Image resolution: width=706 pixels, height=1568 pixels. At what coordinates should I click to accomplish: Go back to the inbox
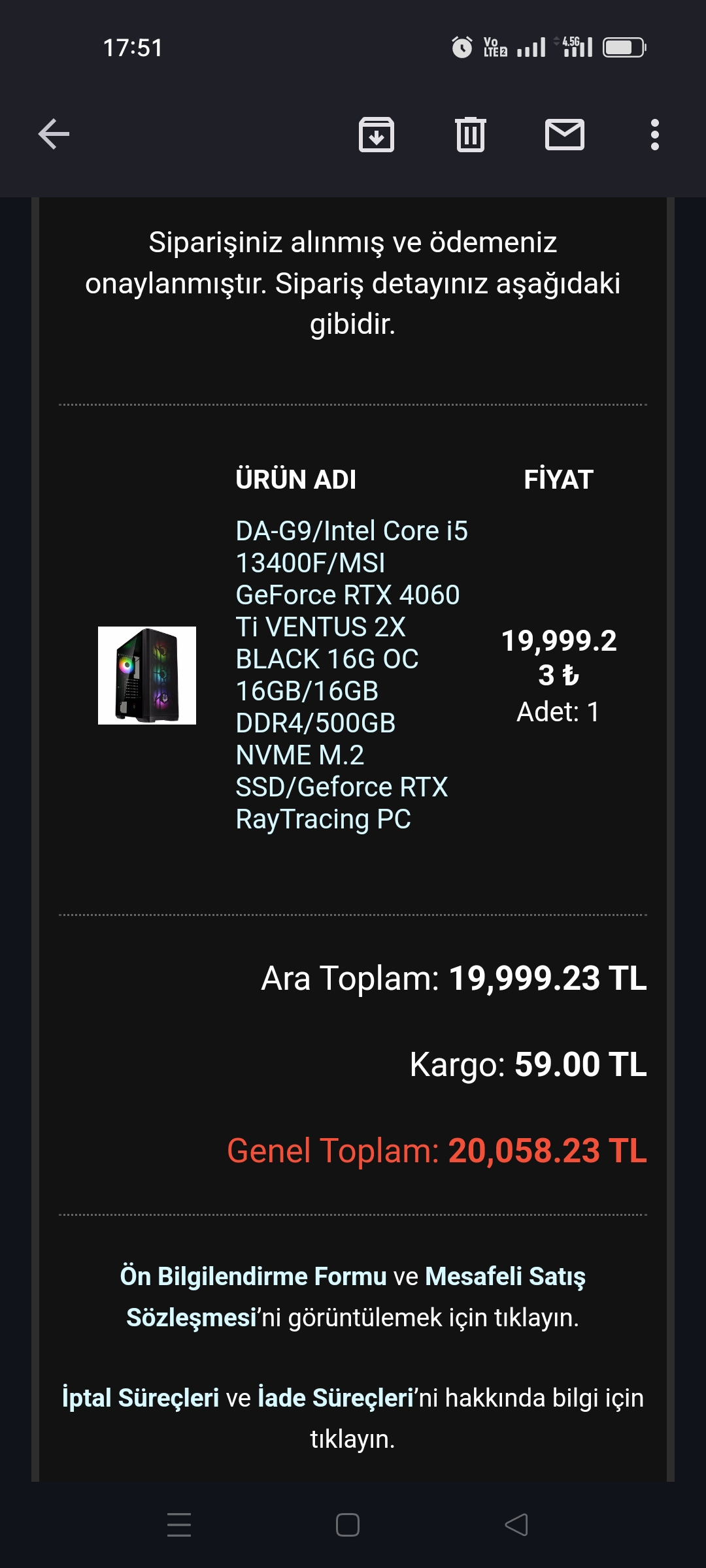tap(54, 135)
